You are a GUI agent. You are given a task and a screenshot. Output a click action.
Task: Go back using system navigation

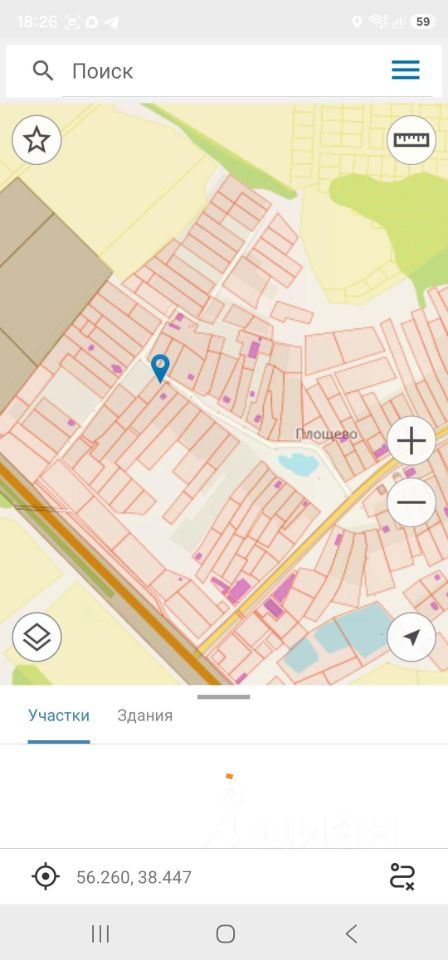coord(351,934)
